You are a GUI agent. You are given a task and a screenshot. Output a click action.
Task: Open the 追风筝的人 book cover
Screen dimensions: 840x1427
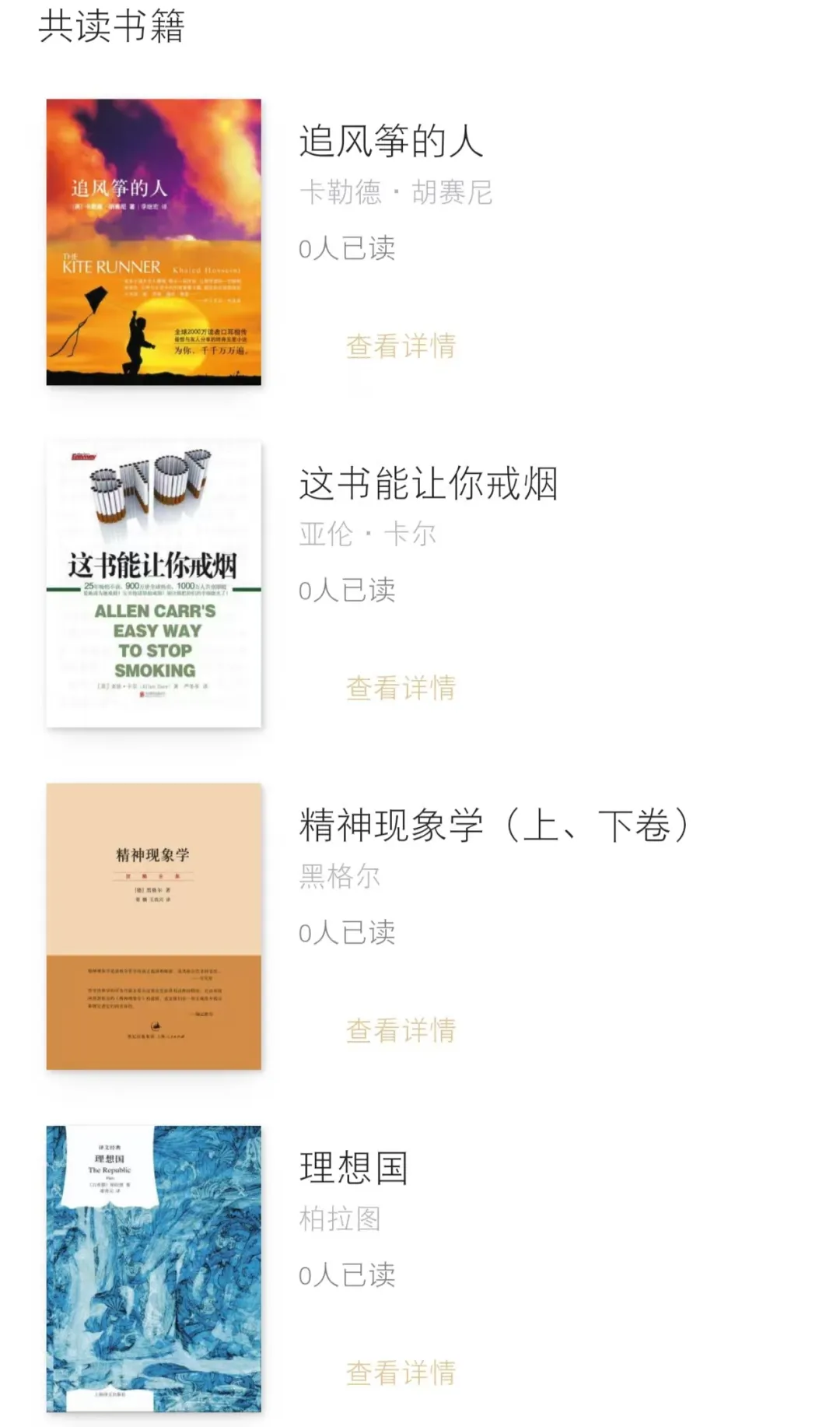click(x=154, y=242)
